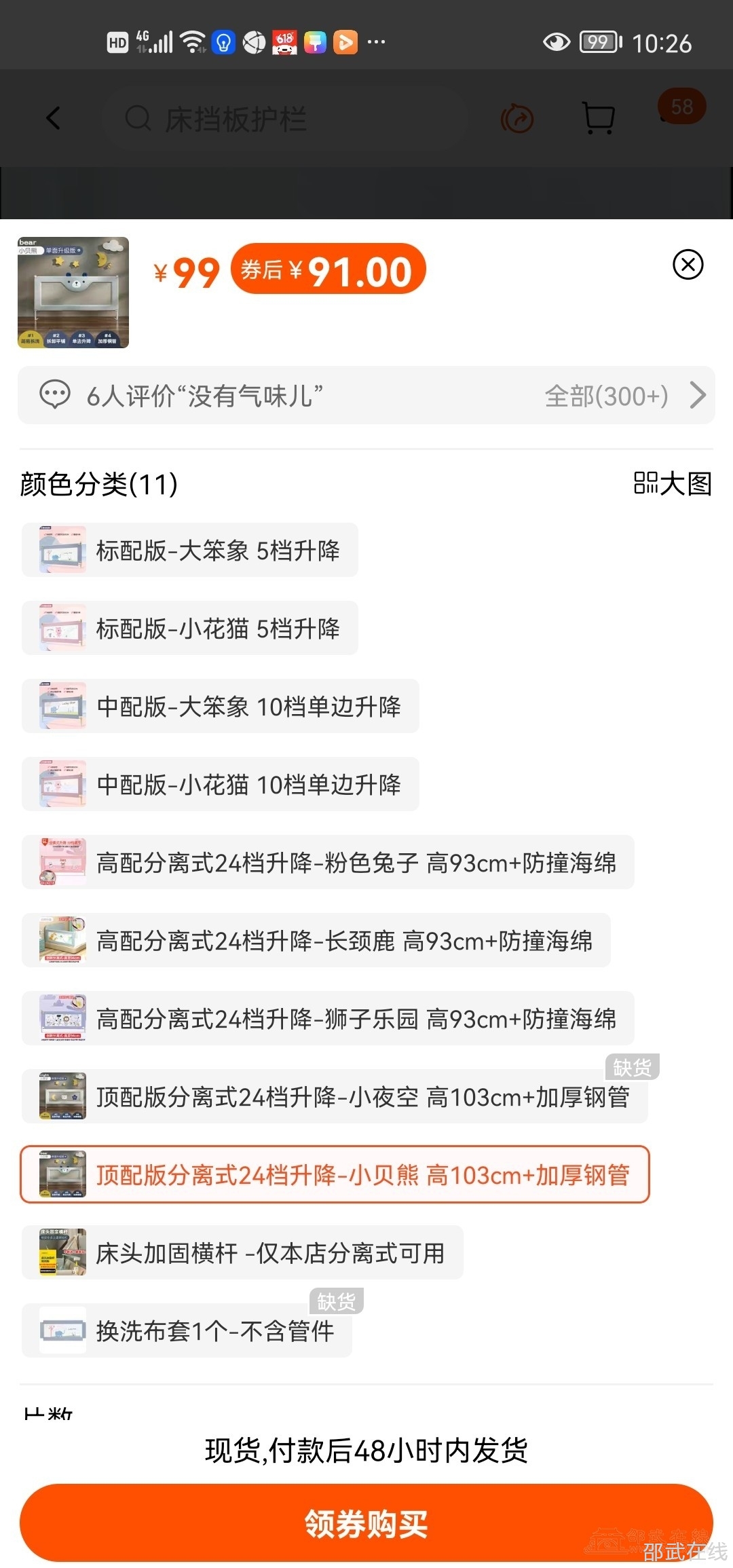Pick 高配分离式24档升降-粉色兔子 option
Screen dimensions: 733x1568
pyautogui.click(x=328, y=863)
